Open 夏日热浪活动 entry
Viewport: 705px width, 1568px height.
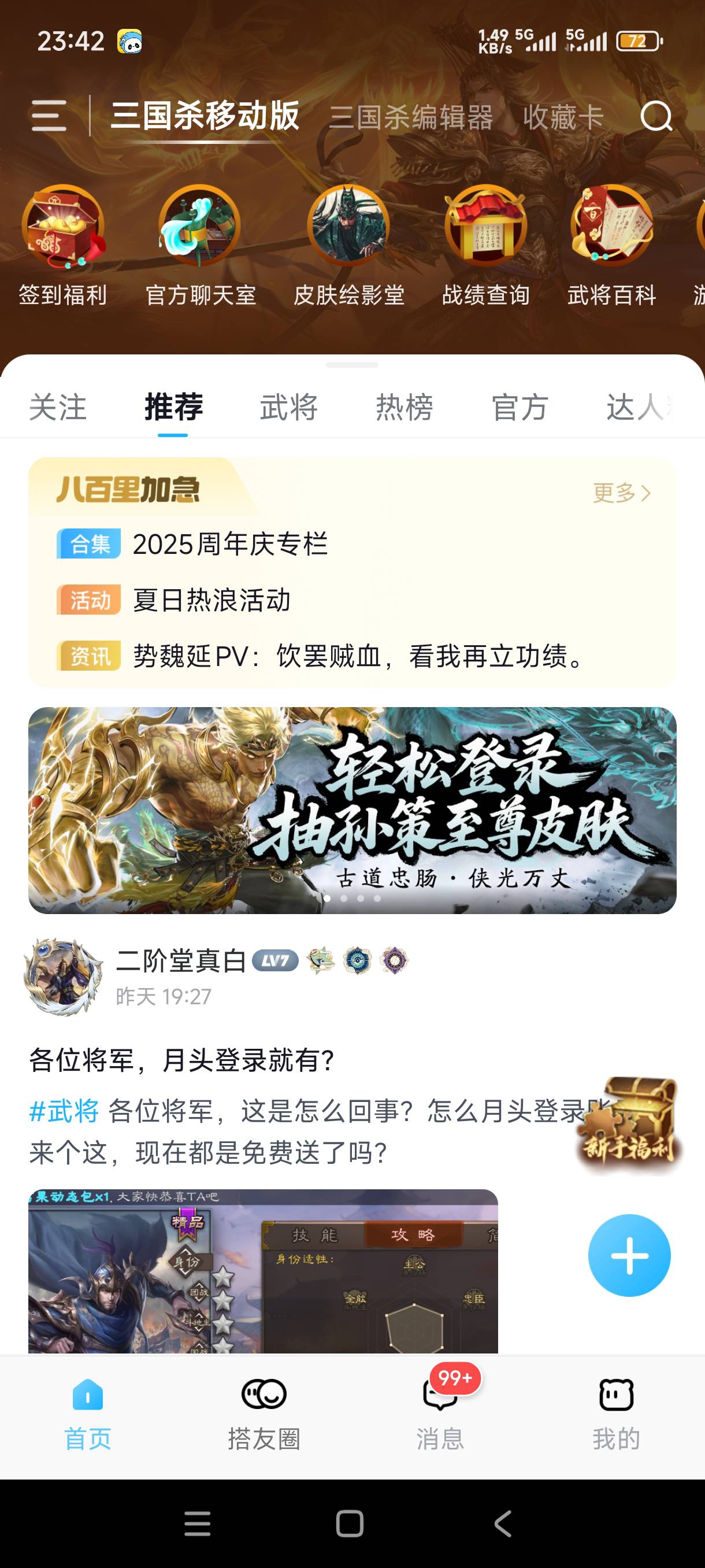point(211,600)
